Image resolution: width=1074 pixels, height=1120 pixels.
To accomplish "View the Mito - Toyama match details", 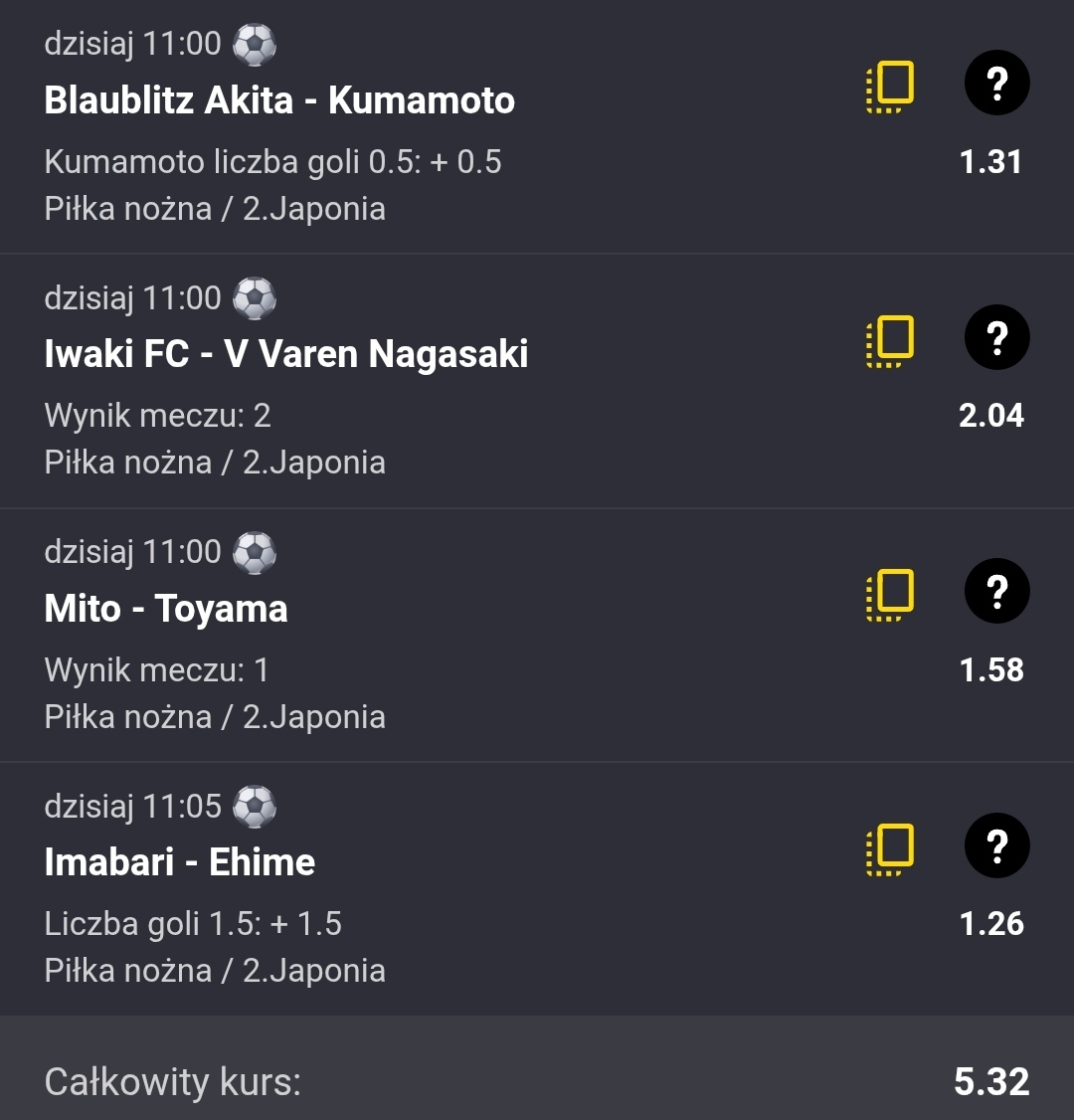I will pos(166,609).
